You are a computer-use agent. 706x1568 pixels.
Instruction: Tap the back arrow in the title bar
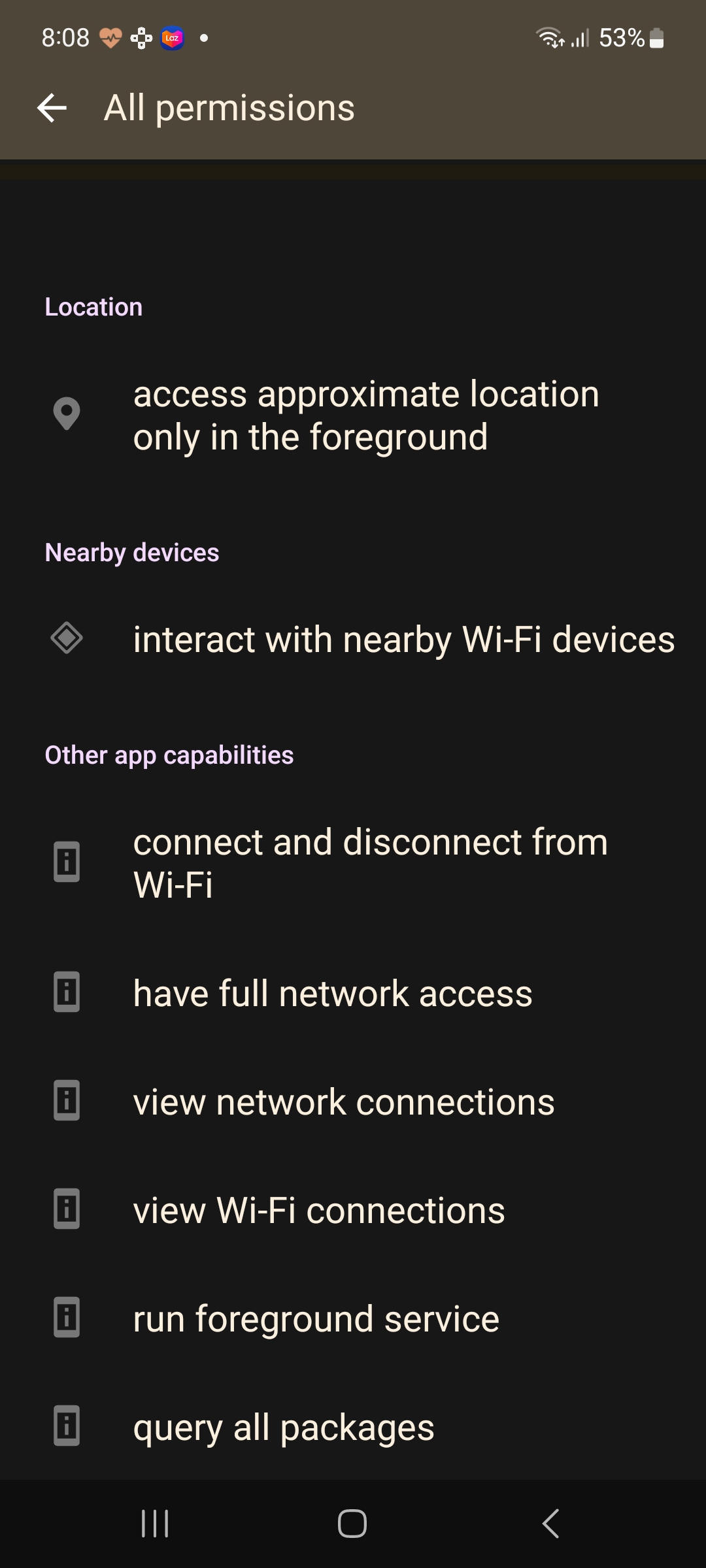(53, 108)
